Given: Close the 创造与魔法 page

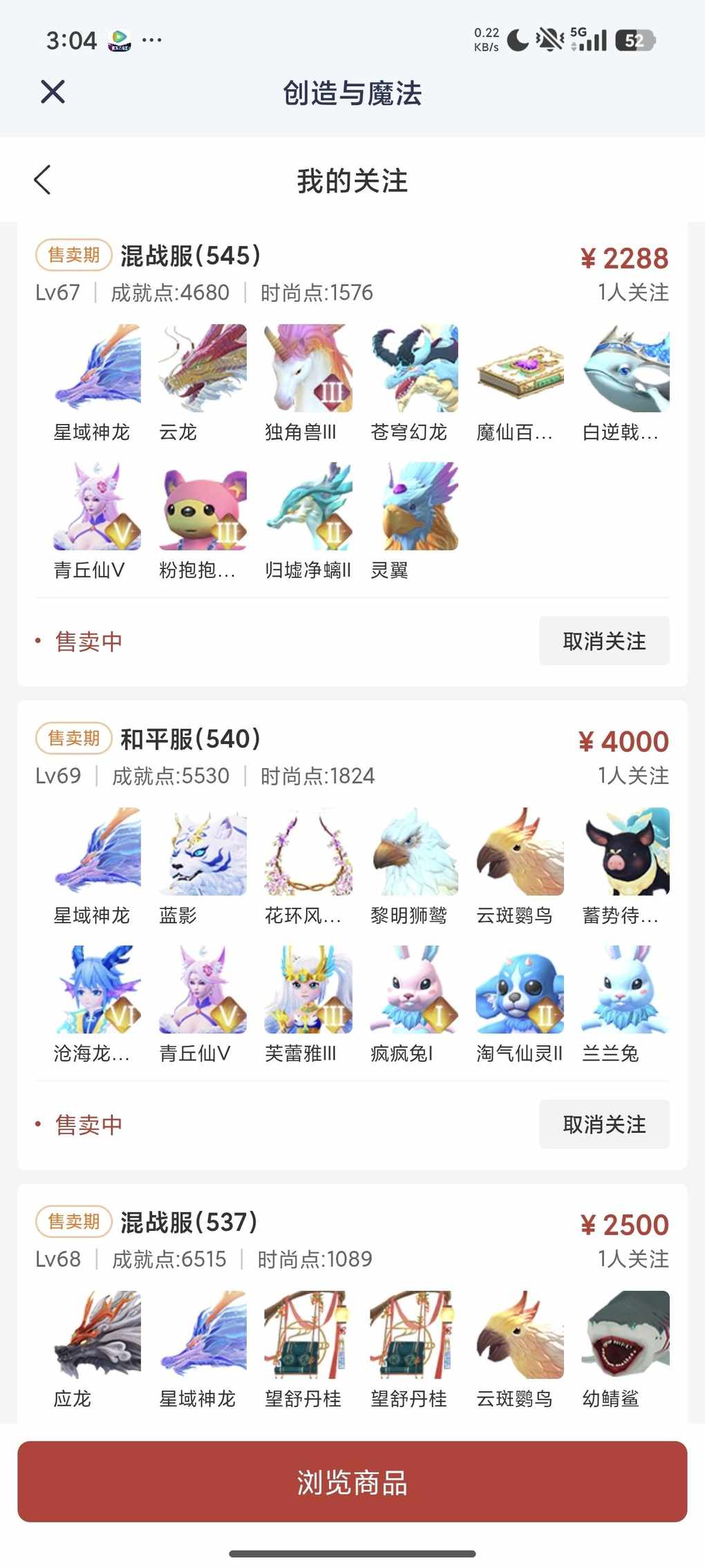Looking at the screenshot, I should (x=53, y=92).
